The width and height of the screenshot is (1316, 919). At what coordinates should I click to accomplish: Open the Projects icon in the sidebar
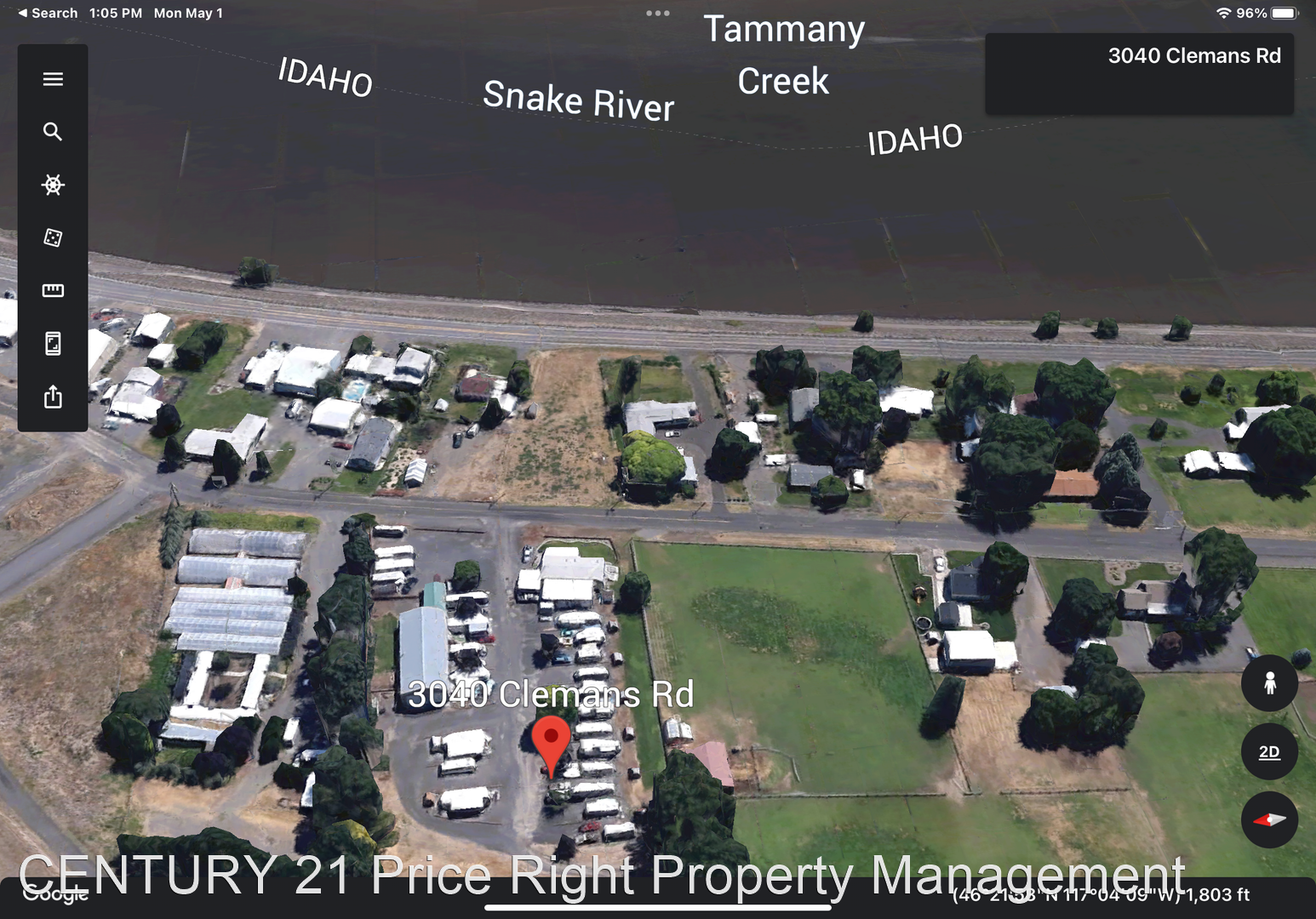tap(53, 344)
